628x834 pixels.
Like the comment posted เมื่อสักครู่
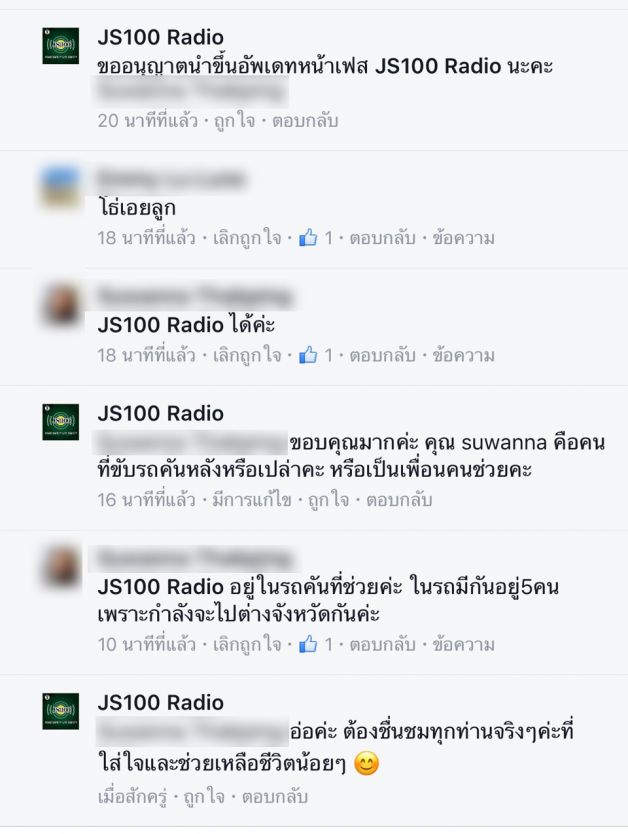tap(203, 797)
